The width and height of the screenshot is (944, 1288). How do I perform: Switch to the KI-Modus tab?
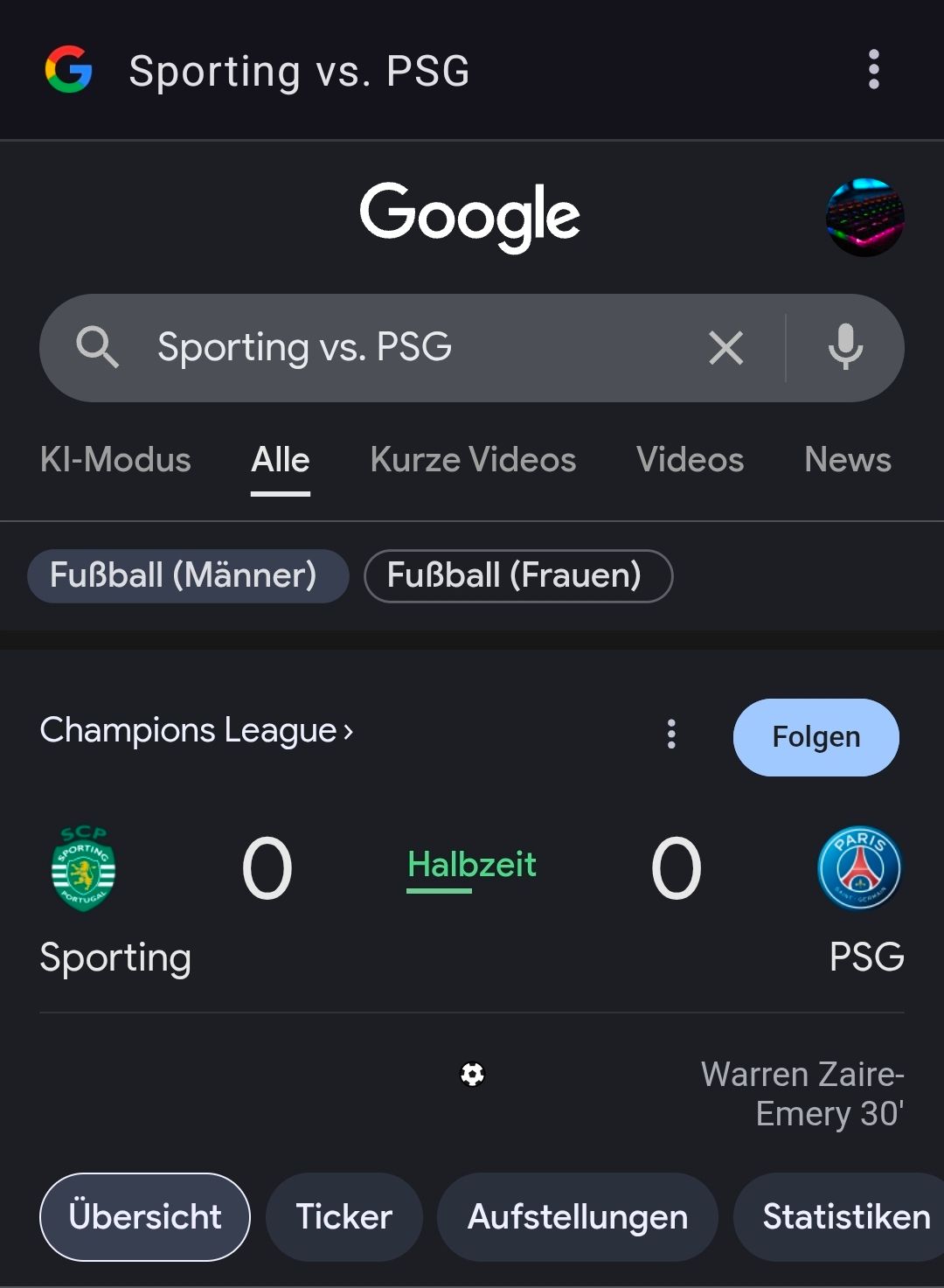pos(115,460)
